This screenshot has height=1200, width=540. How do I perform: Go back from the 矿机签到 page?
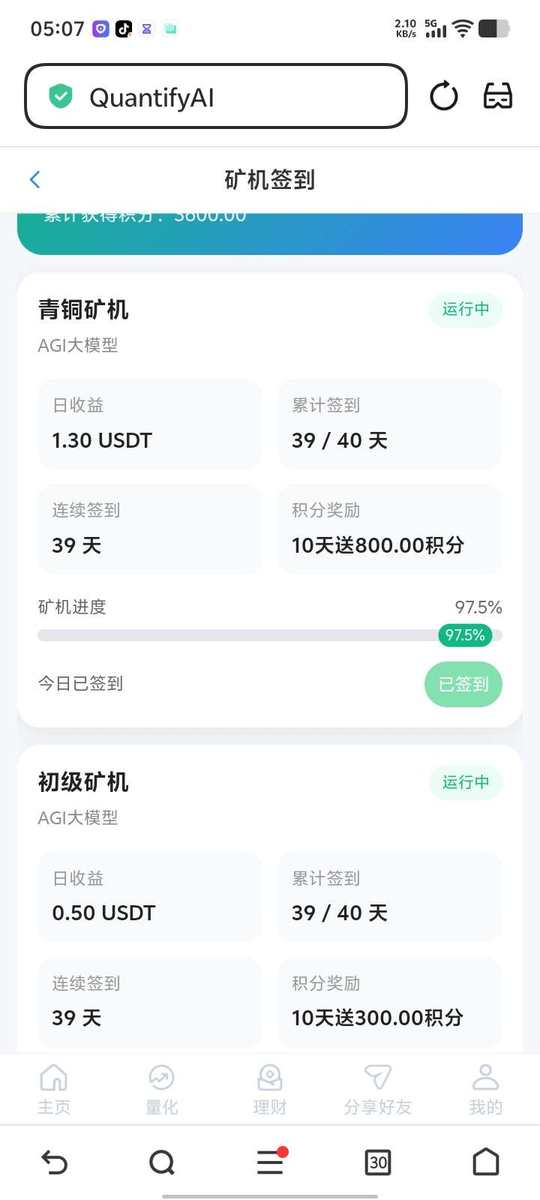coord(35,180)
